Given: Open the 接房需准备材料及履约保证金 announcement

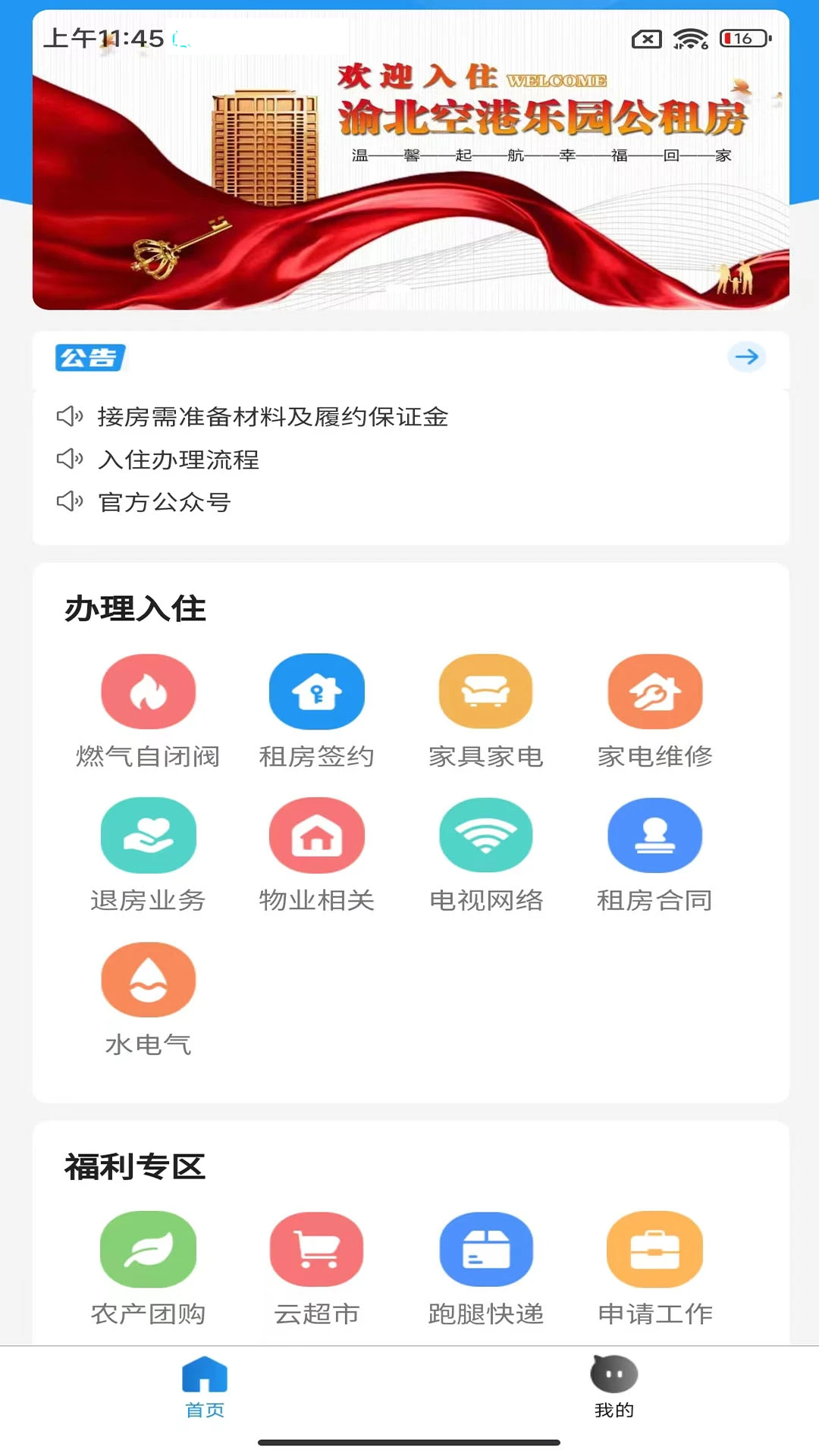Looking at the screenshot, I should [273, 416].
